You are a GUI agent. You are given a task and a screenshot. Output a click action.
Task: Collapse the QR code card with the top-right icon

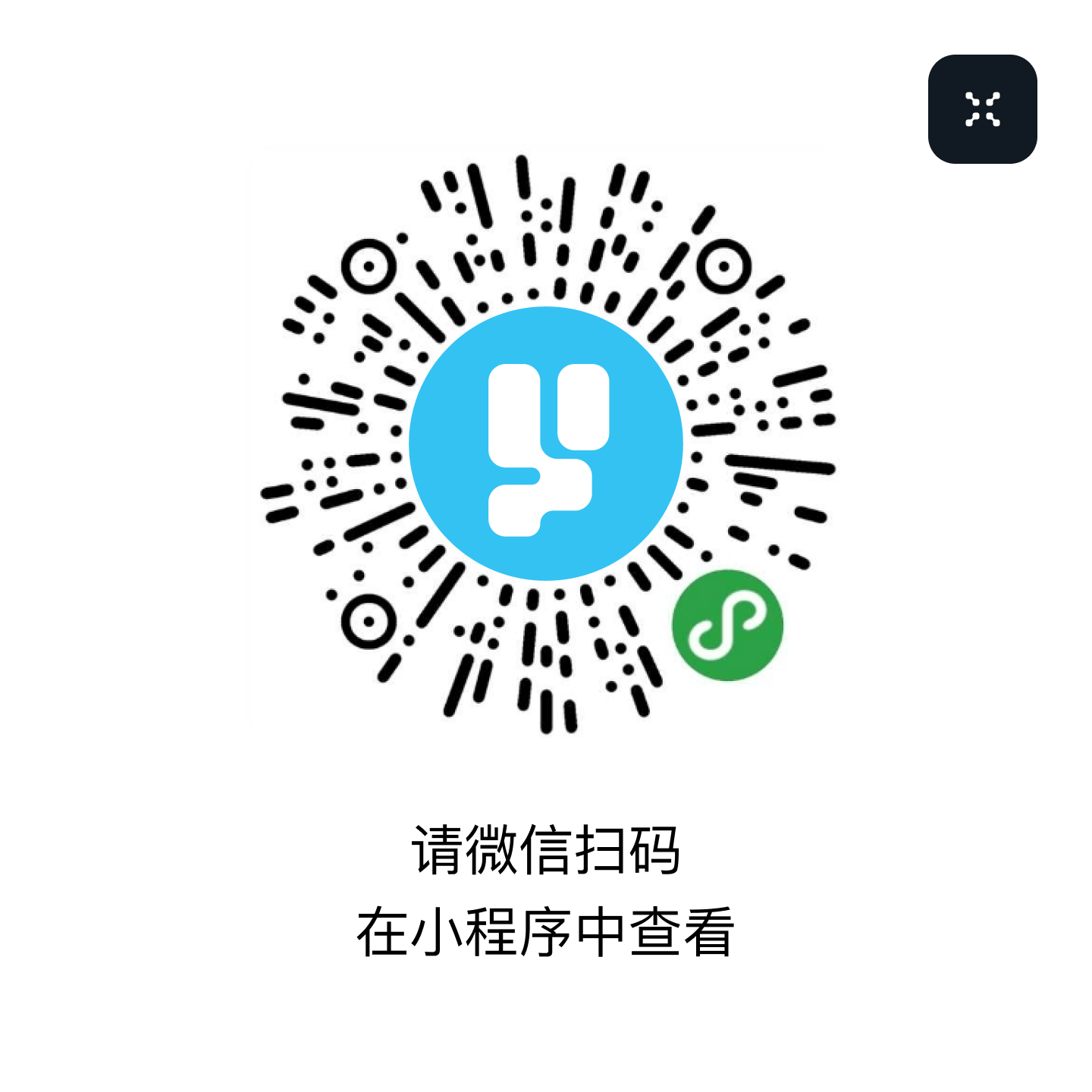[982, 109]
